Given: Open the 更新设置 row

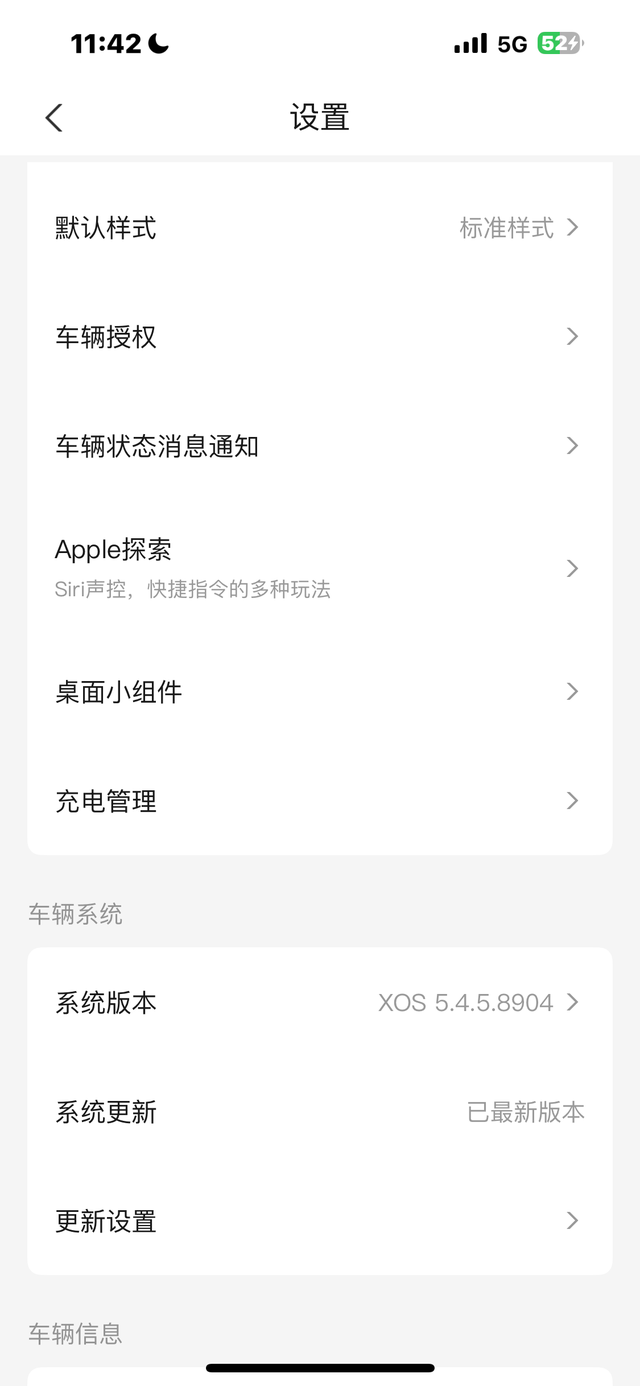Looking at the screenshot, I should (x=319, y=1221).
